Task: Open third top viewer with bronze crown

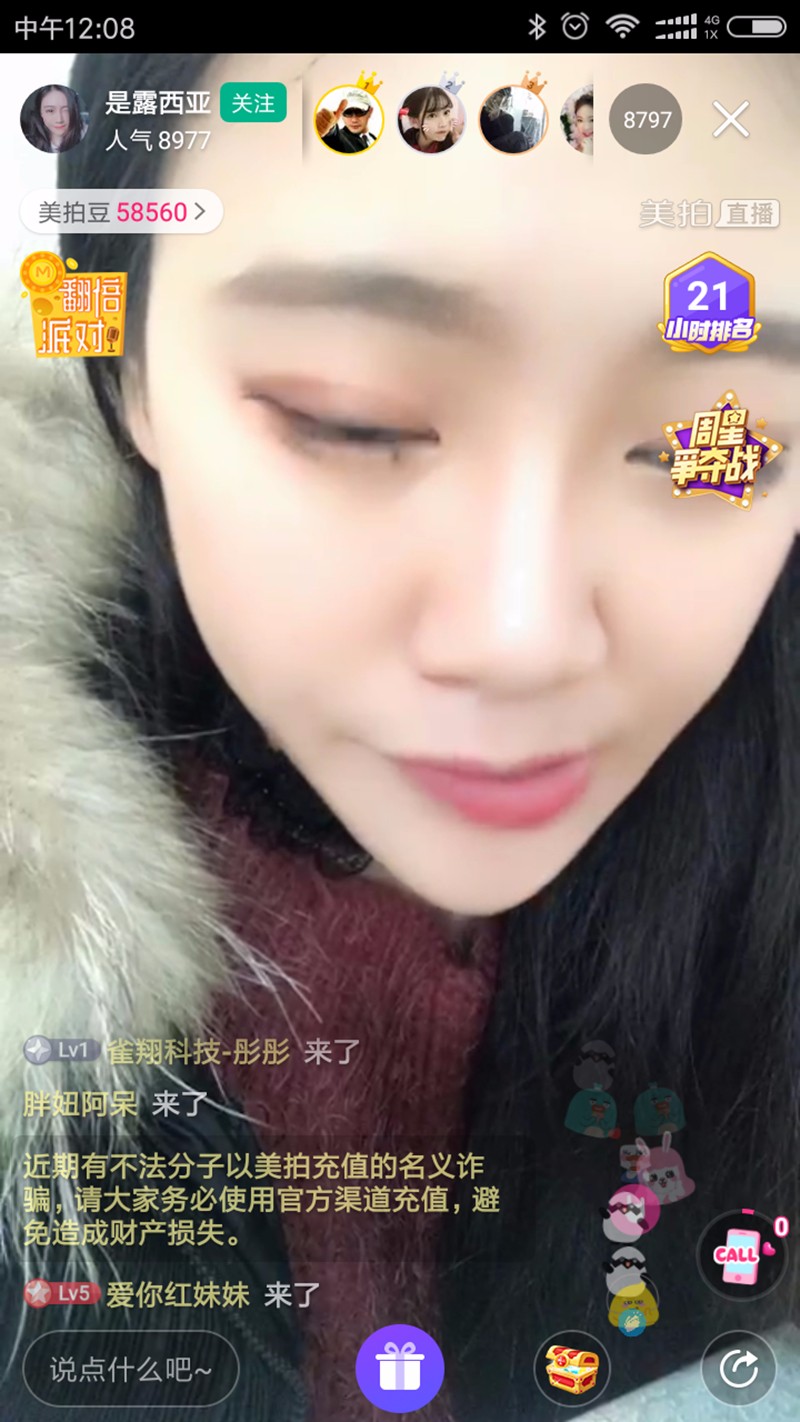Action: point(513,120)
